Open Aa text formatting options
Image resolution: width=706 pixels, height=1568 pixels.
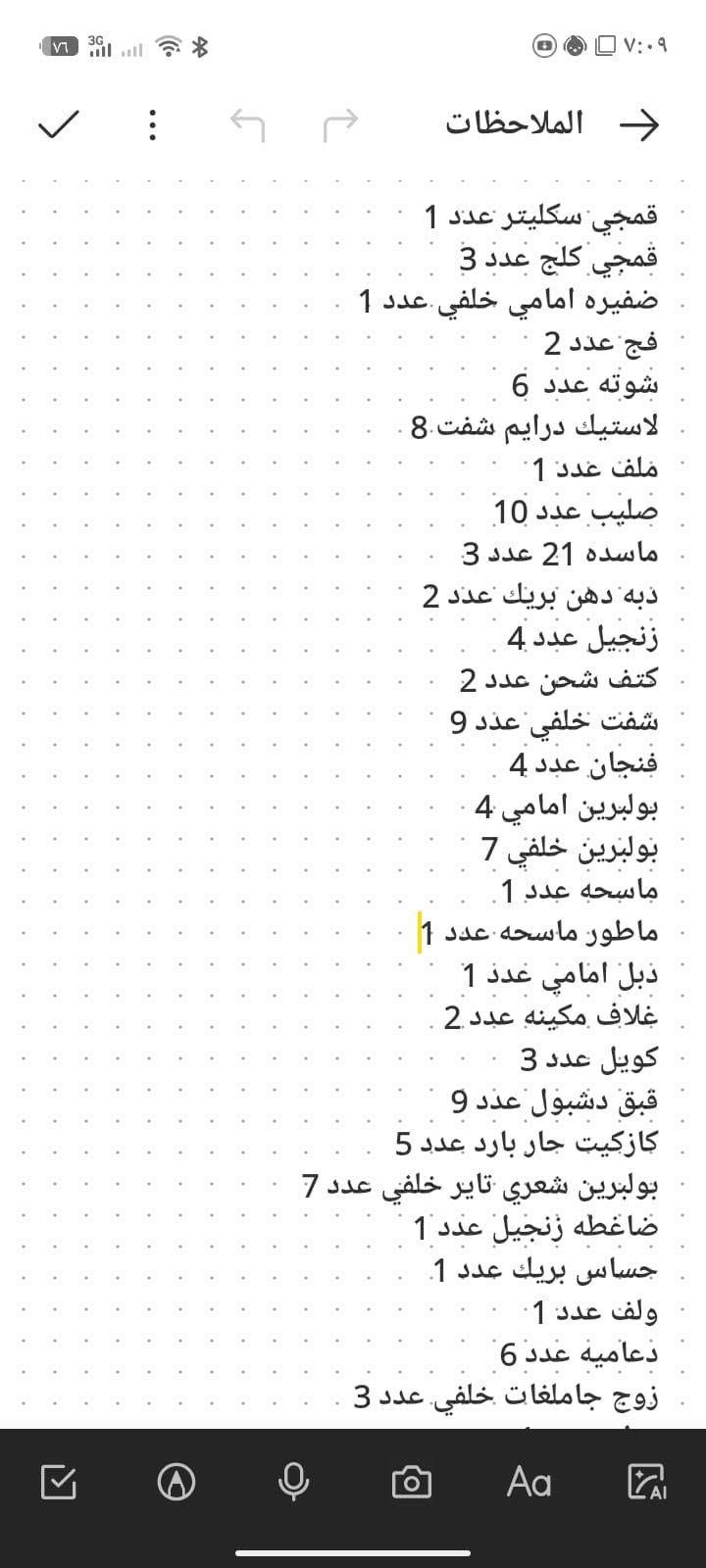tap(529, 1482)
